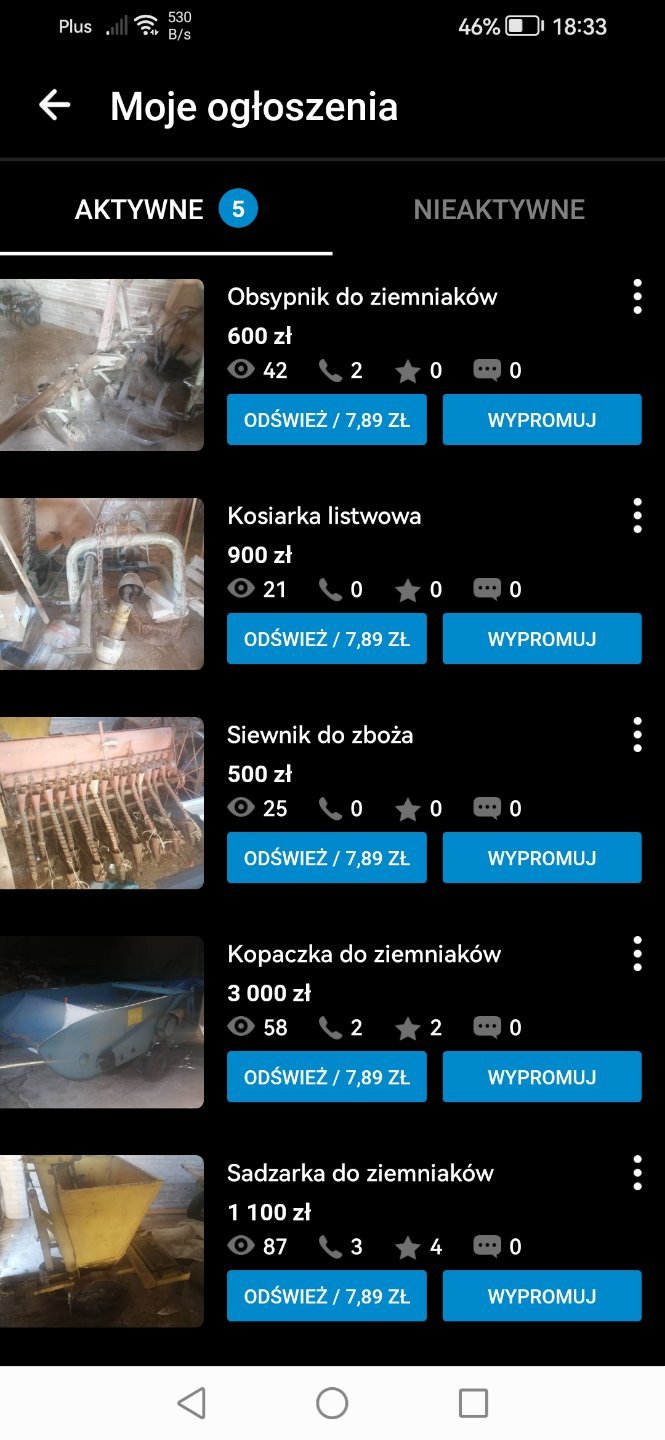Promote the Siewnik do zboża ad

(542, 858)
